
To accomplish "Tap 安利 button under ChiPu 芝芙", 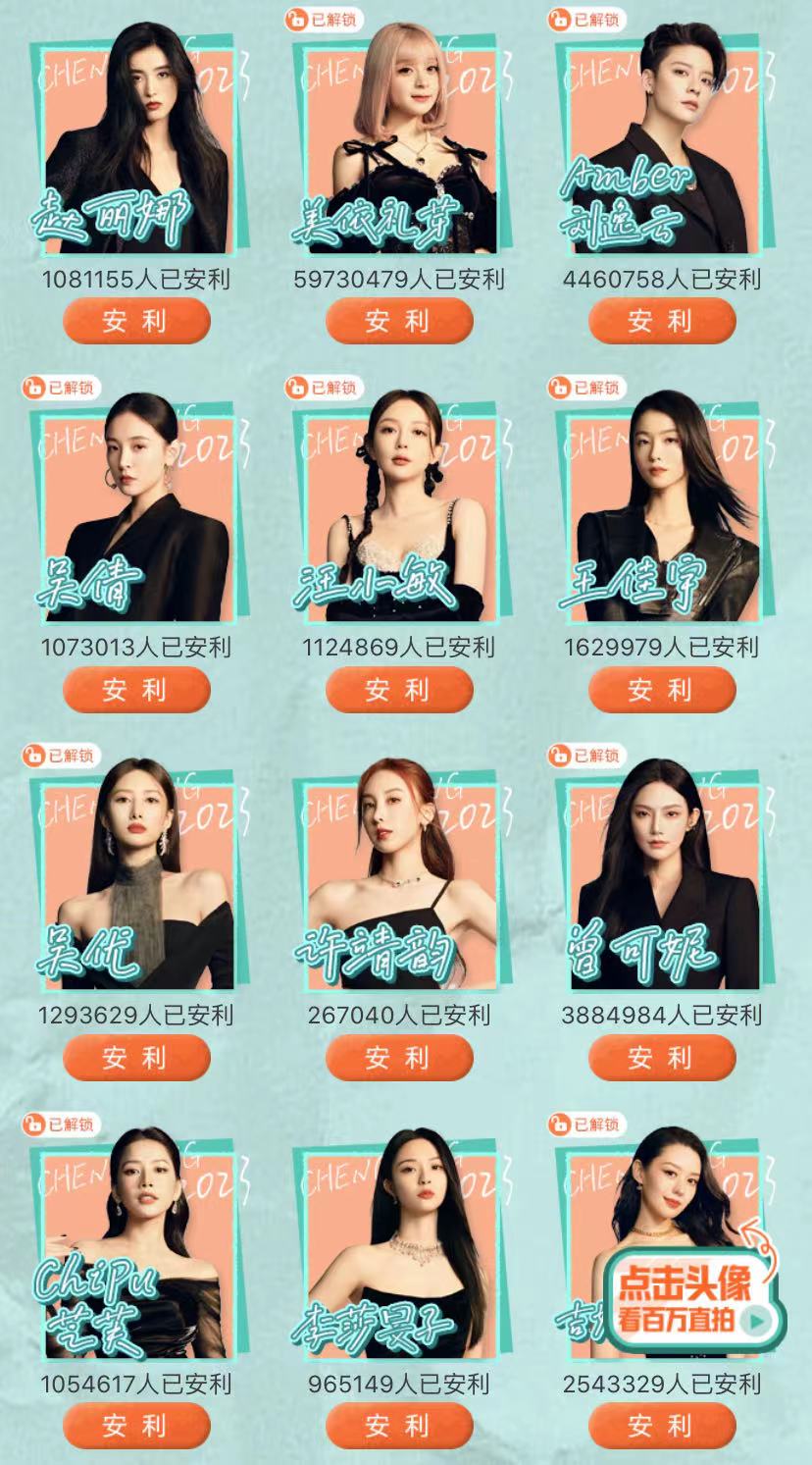I will click(136, 1426).
